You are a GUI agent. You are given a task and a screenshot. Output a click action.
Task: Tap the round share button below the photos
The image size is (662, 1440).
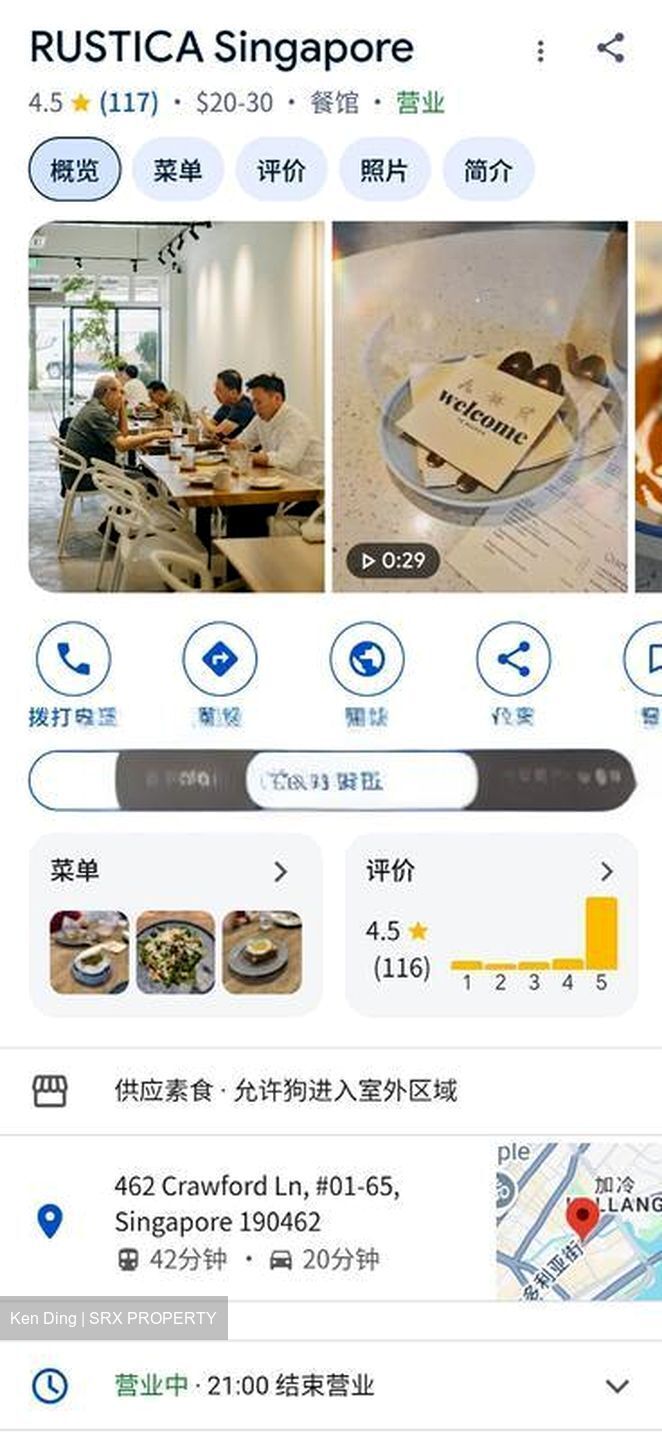[x=513, y=659]
